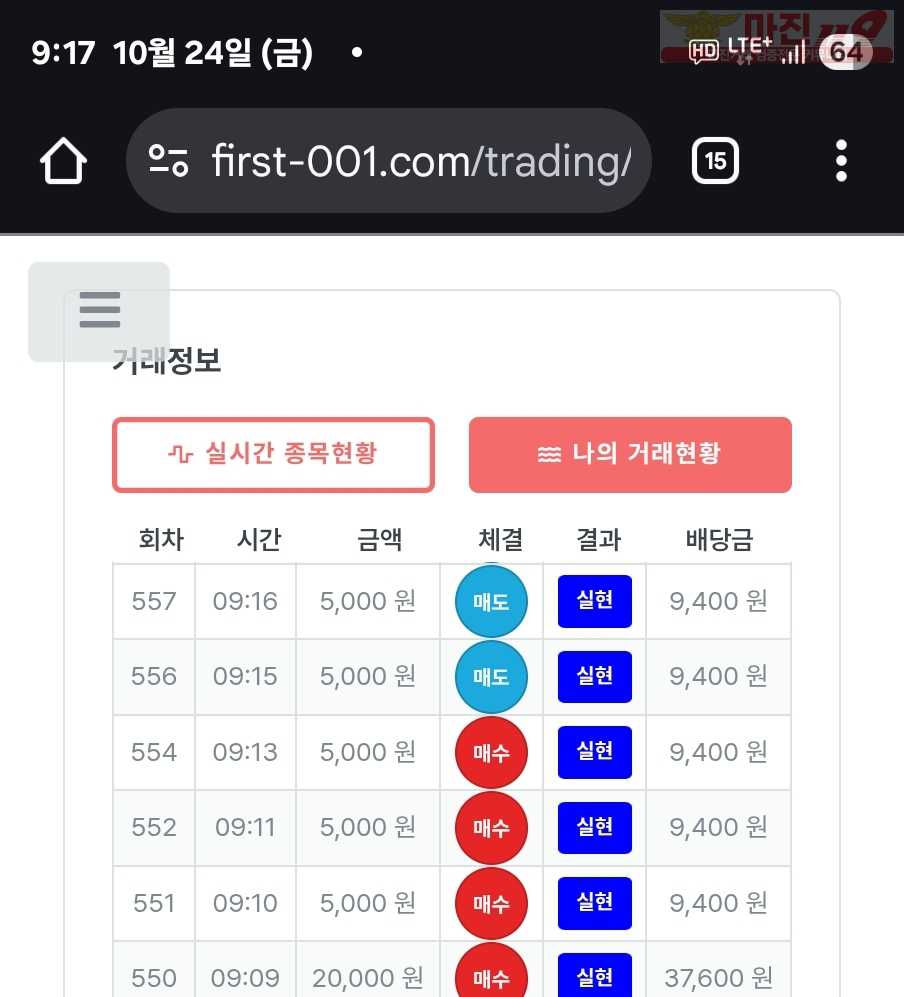Open the tab switcher showing 15 tabs

(715, 161)
